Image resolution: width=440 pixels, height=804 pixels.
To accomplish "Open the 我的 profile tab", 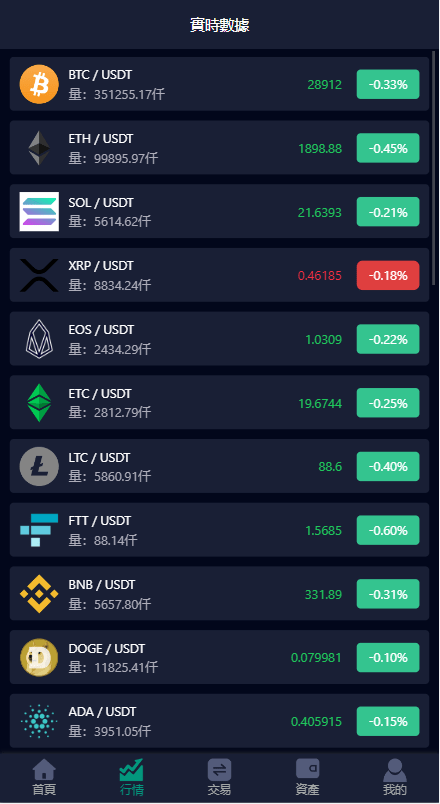I will click(395, 777).
